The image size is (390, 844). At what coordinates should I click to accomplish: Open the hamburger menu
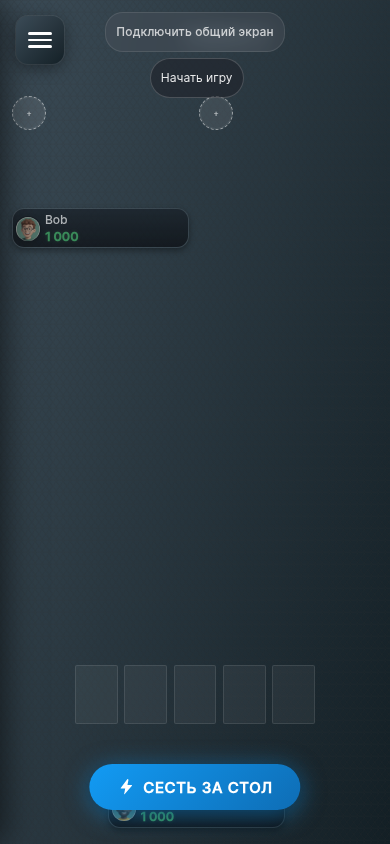(40, 40)
